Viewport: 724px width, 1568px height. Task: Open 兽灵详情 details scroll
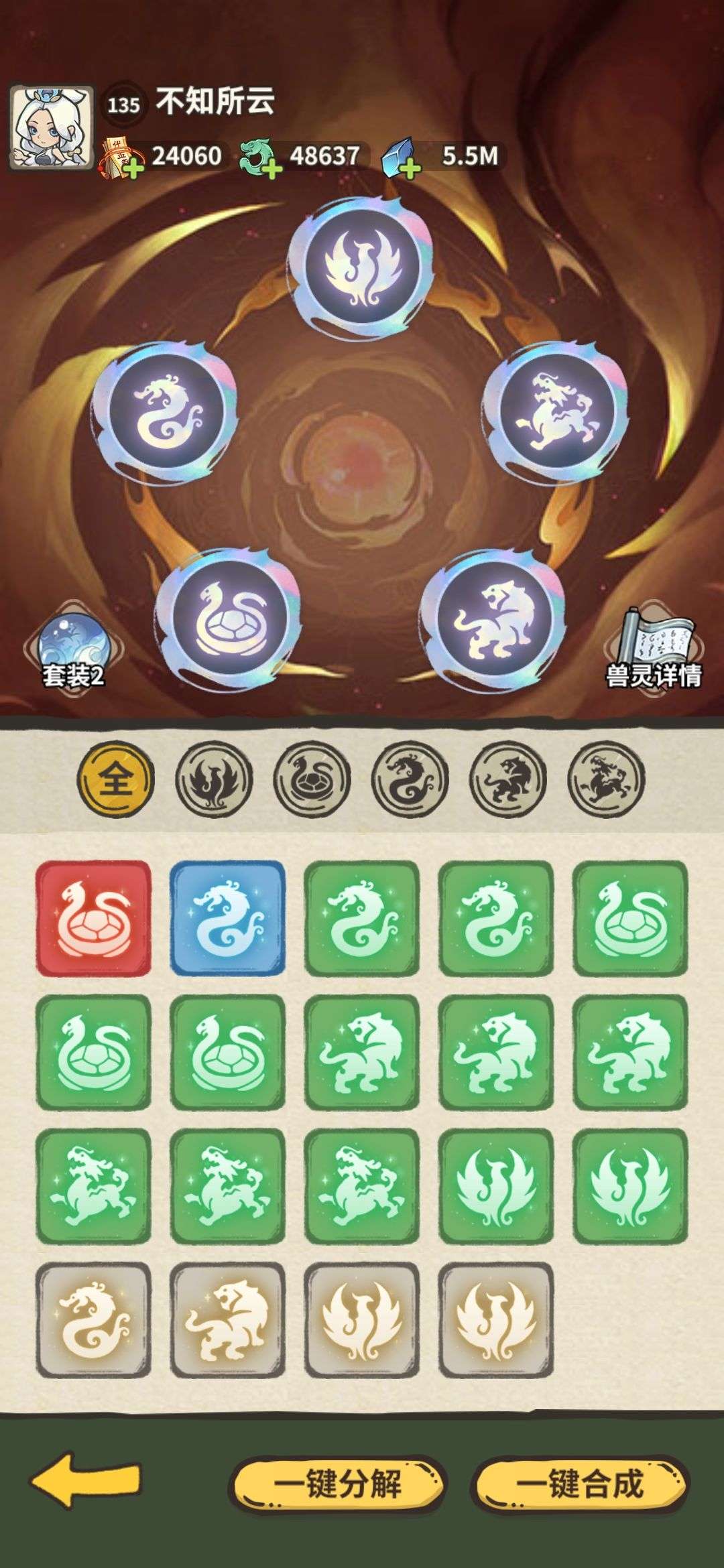[652, 649]
